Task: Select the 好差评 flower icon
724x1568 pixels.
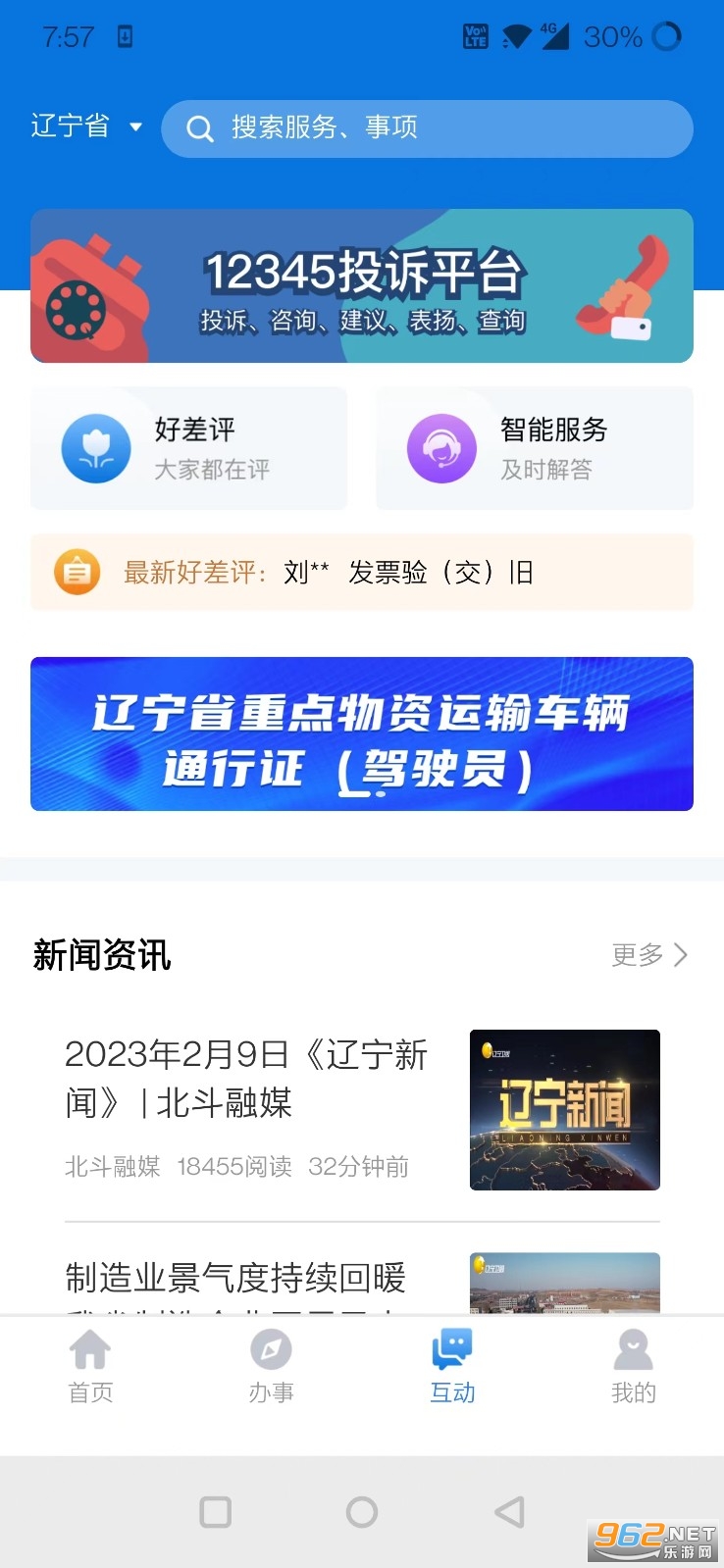Action: 94,448
